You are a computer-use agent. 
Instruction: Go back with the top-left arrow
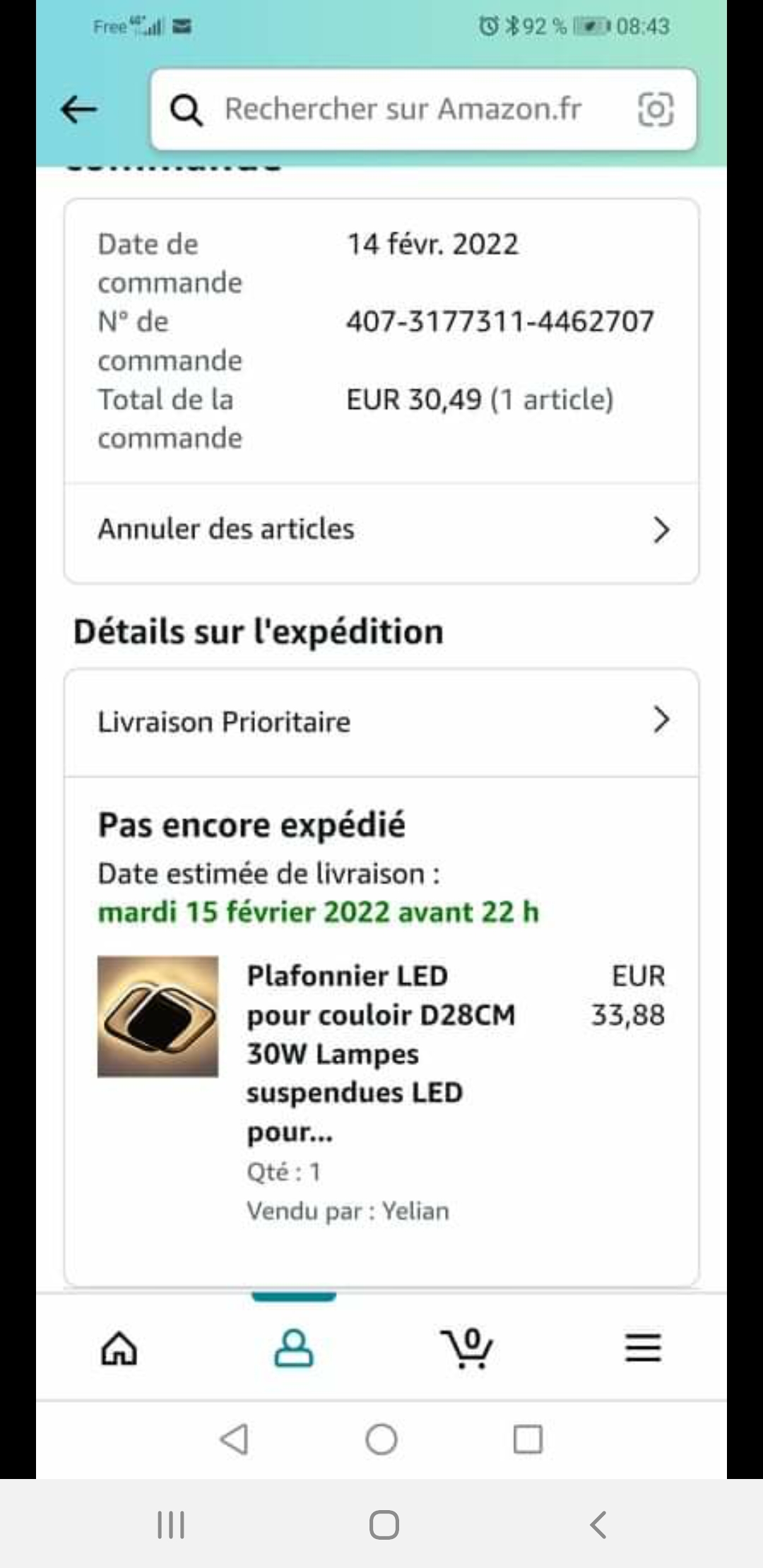pyautogui.click(x=78, y=109)
